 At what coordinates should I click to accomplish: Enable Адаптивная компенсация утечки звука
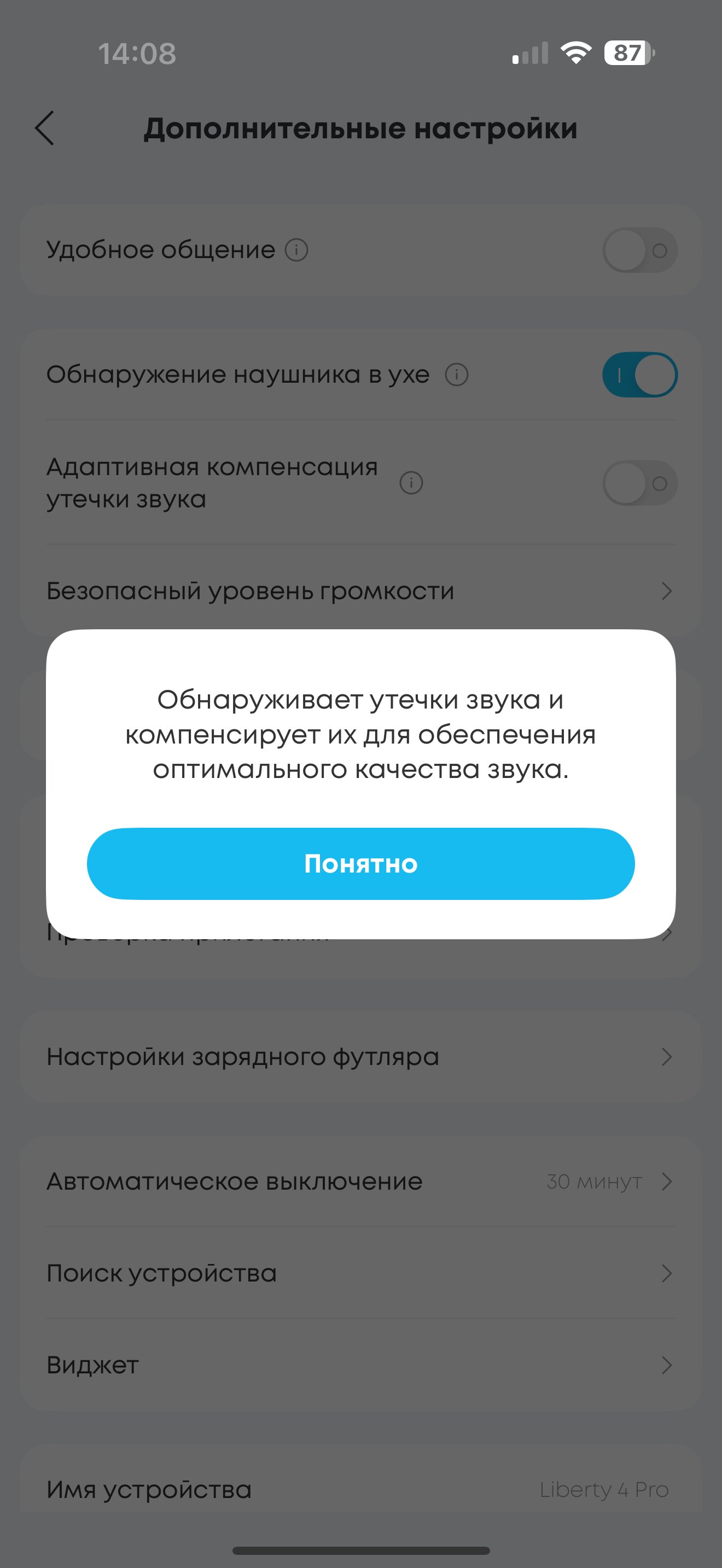[639, 483]
